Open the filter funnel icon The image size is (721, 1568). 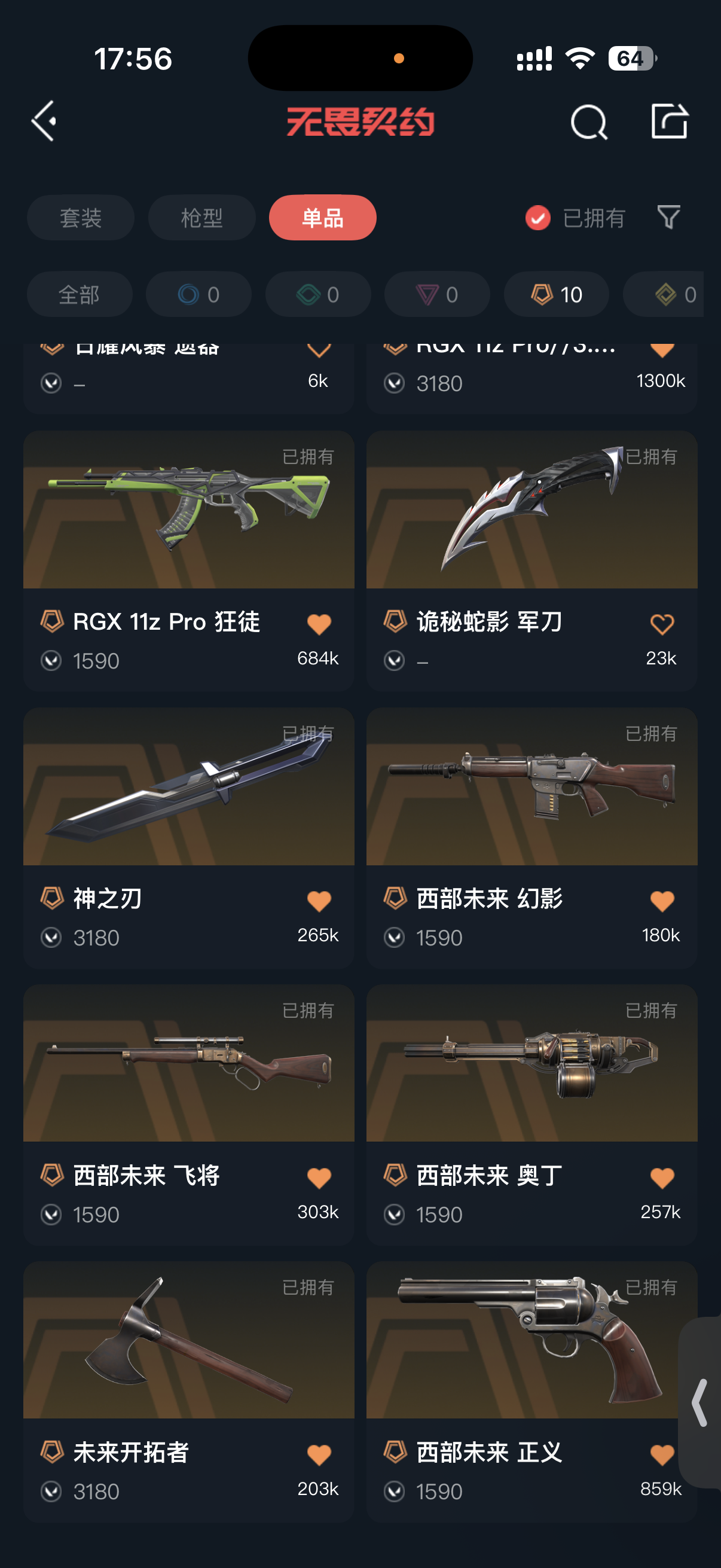[x=668, y=217]
